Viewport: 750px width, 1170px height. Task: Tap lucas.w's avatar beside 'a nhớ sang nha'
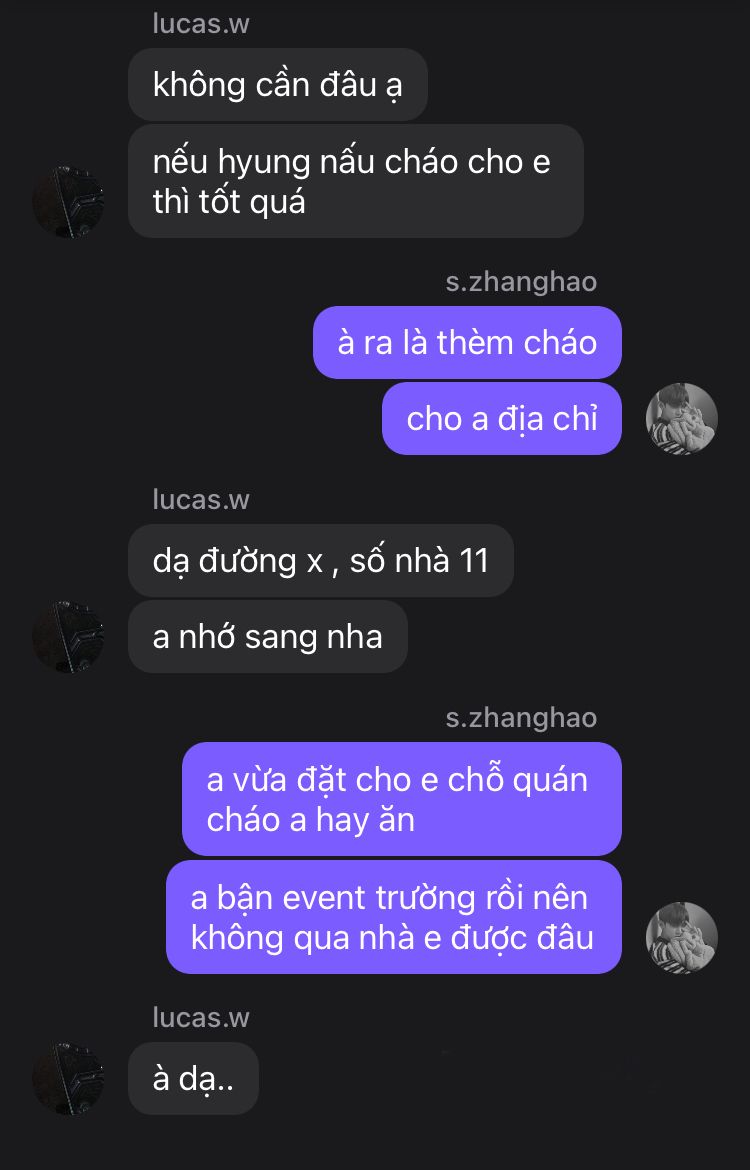point(68,637)
